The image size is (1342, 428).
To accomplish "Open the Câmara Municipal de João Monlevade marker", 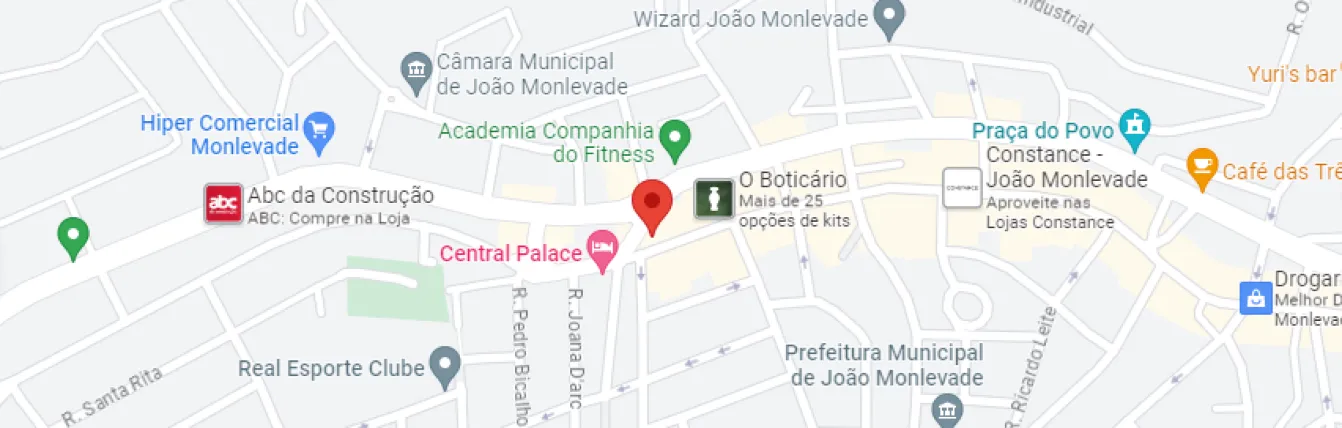I will [x=415, y=70].
